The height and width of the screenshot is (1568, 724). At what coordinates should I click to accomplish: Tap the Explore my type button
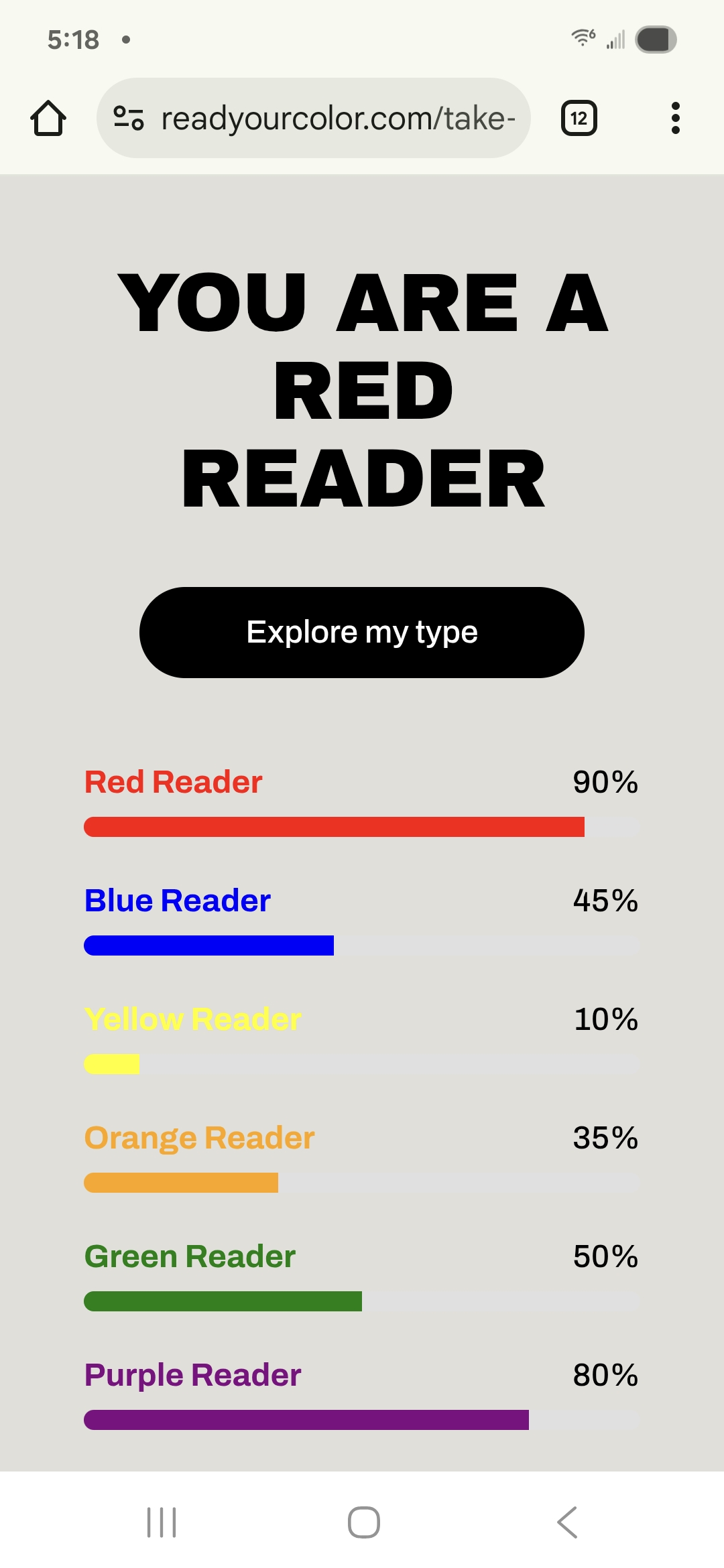click(x=361, y=632)
